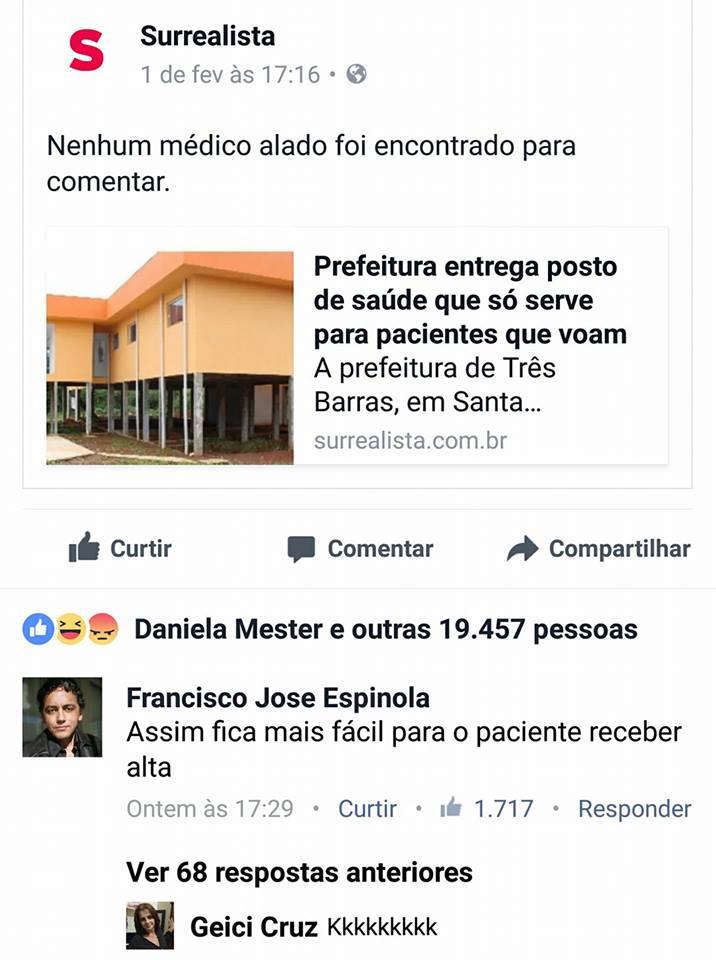Open Geici Cruz's profile
Viewport: 716px width, 960px height.
[255, 927]
